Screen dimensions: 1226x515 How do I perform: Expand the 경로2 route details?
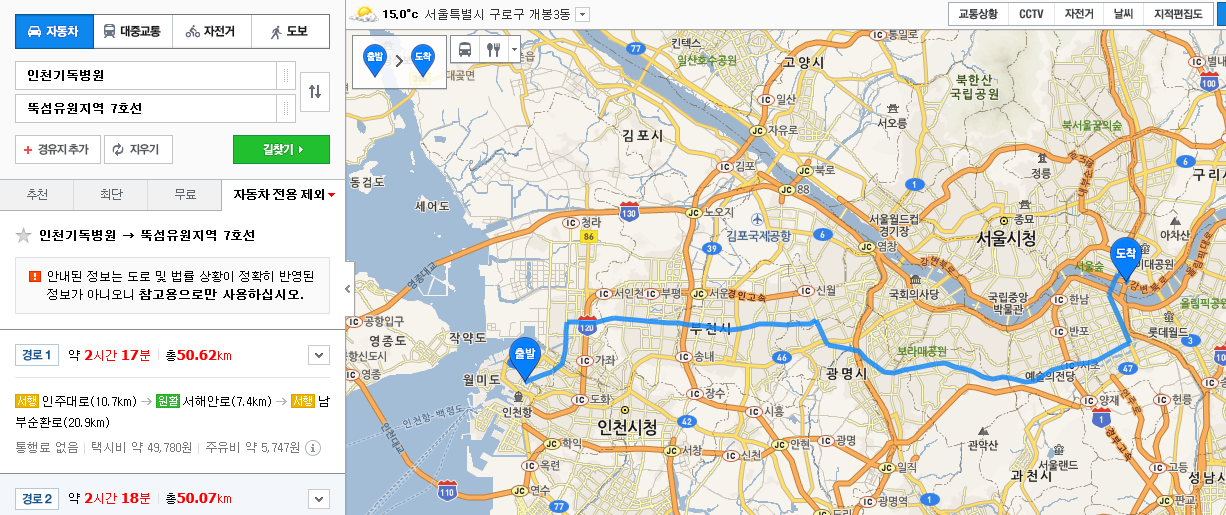coord(319,498)
